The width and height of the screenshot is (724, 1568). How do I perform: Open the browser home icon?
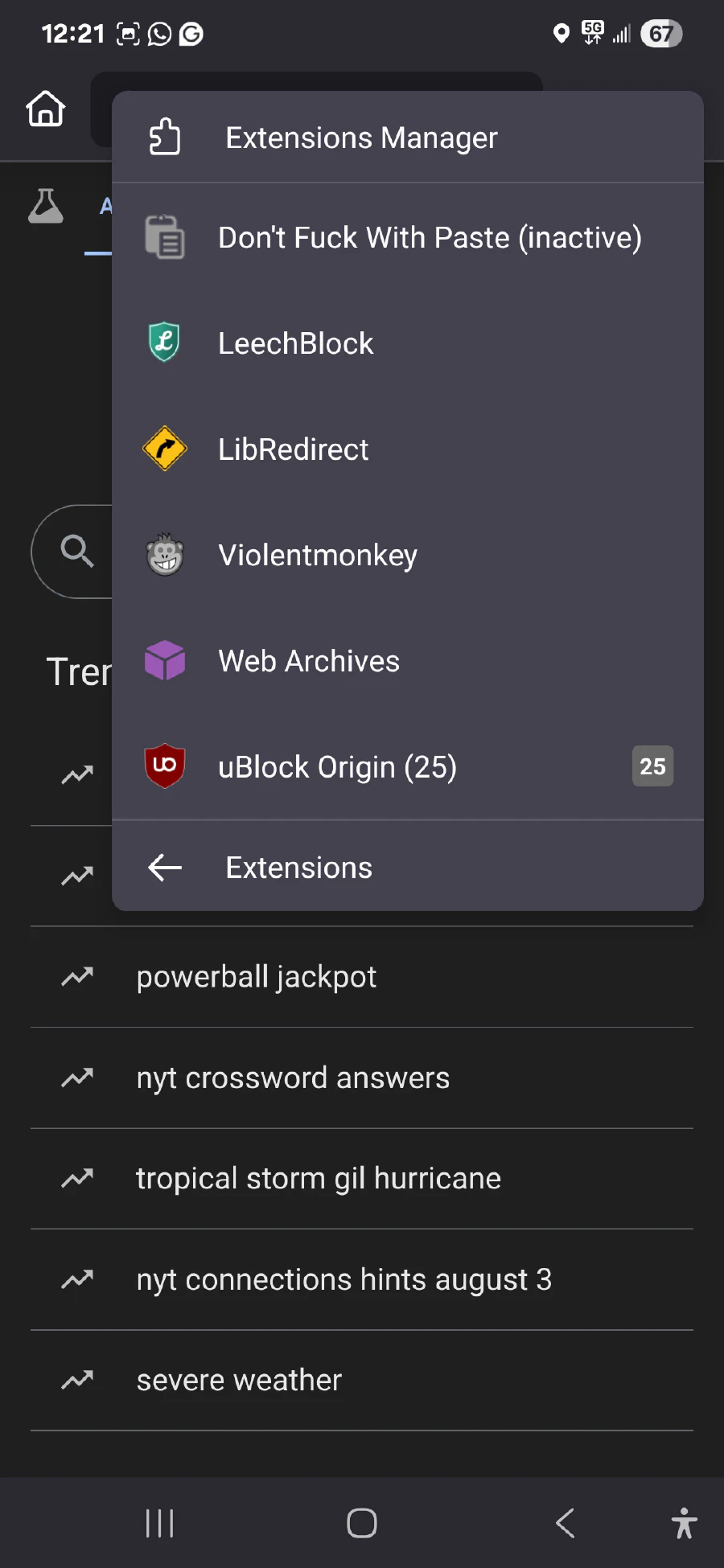pyautogui.click(x=45, y=110)
